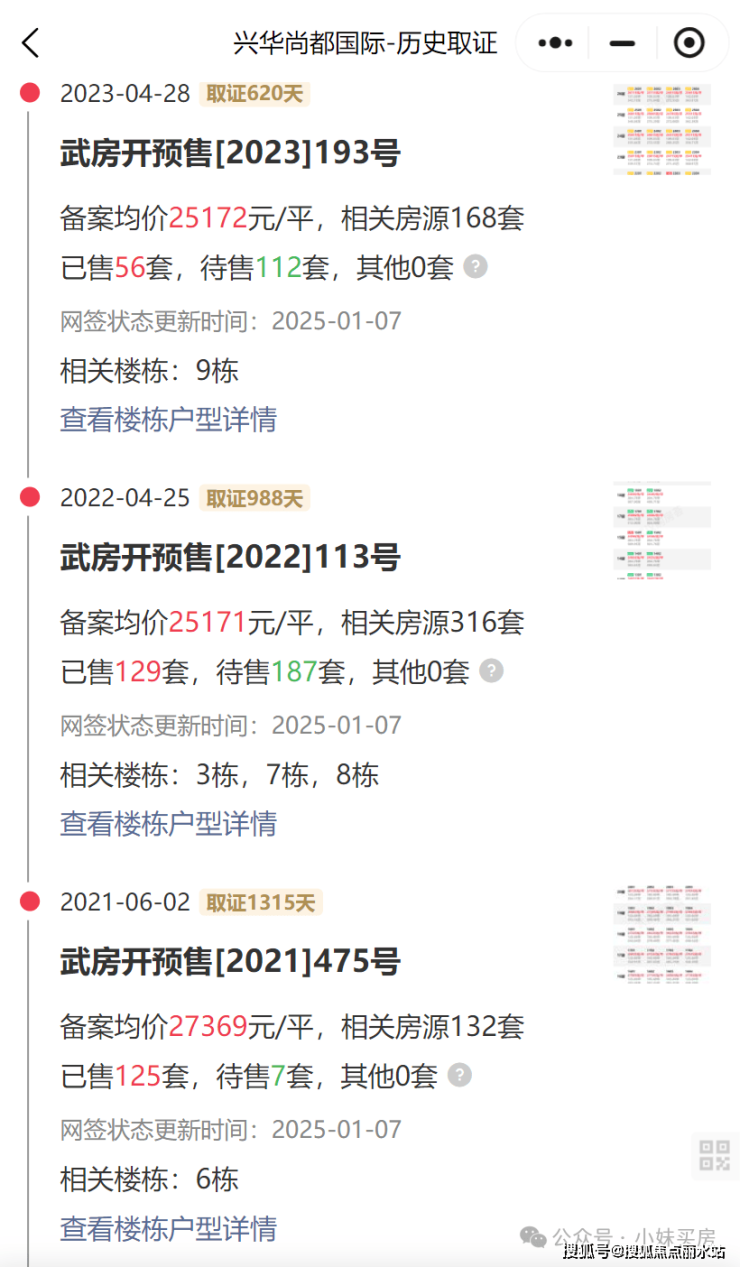Tap the help icon beside 待售187套
Viewport: 740px width, 1267px height.
click(x=491, y=671)
